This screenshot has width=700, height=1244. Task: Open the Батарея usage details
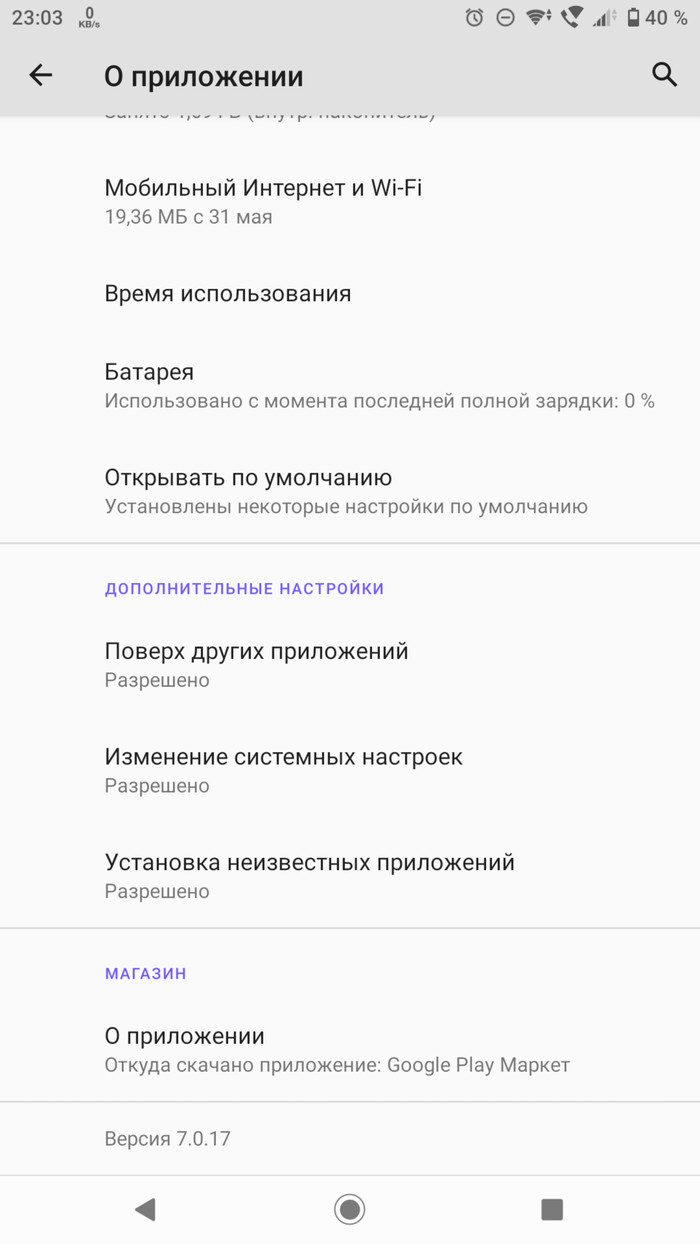click(350, 385)
